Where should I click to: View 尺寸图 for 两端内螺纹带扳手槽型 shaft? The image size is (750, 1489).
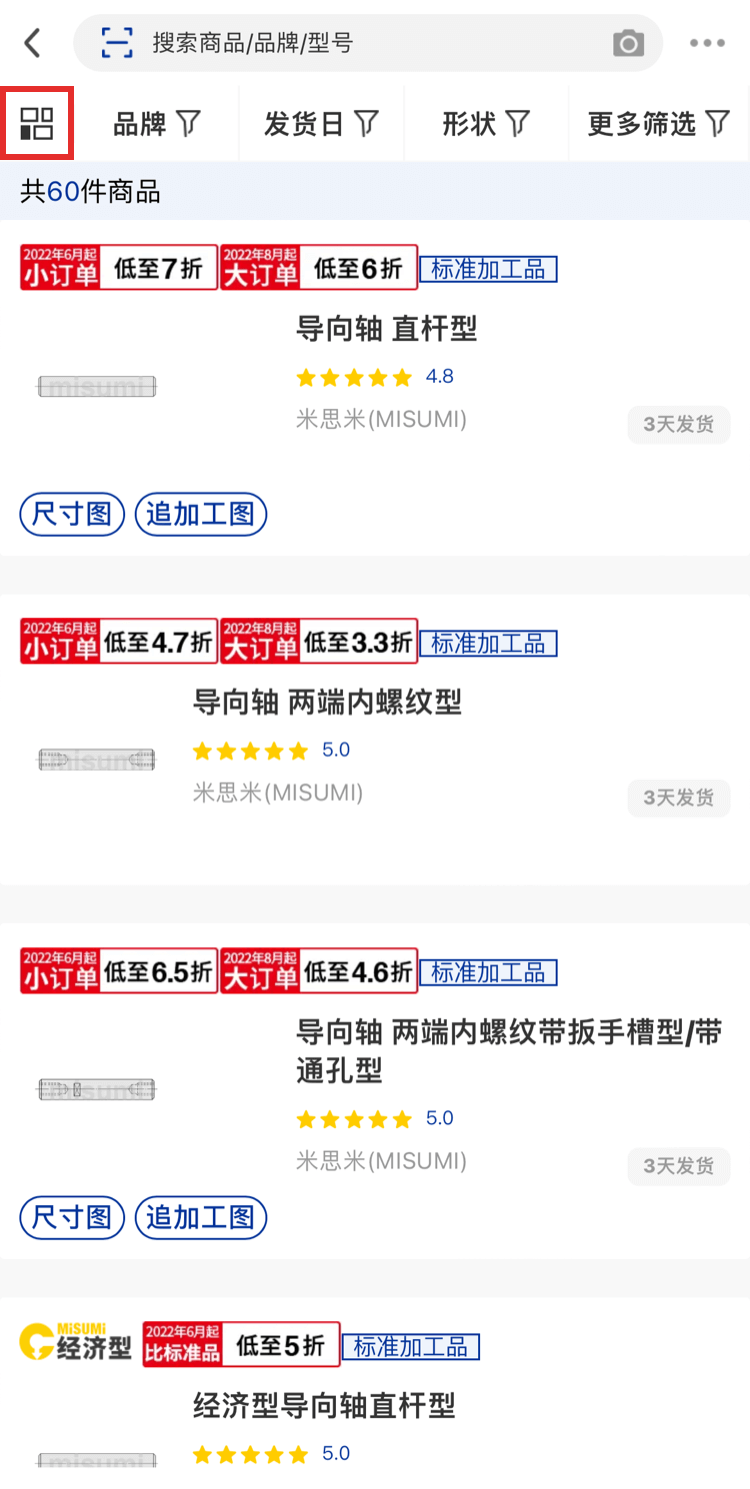click(x=72, y=1217)
